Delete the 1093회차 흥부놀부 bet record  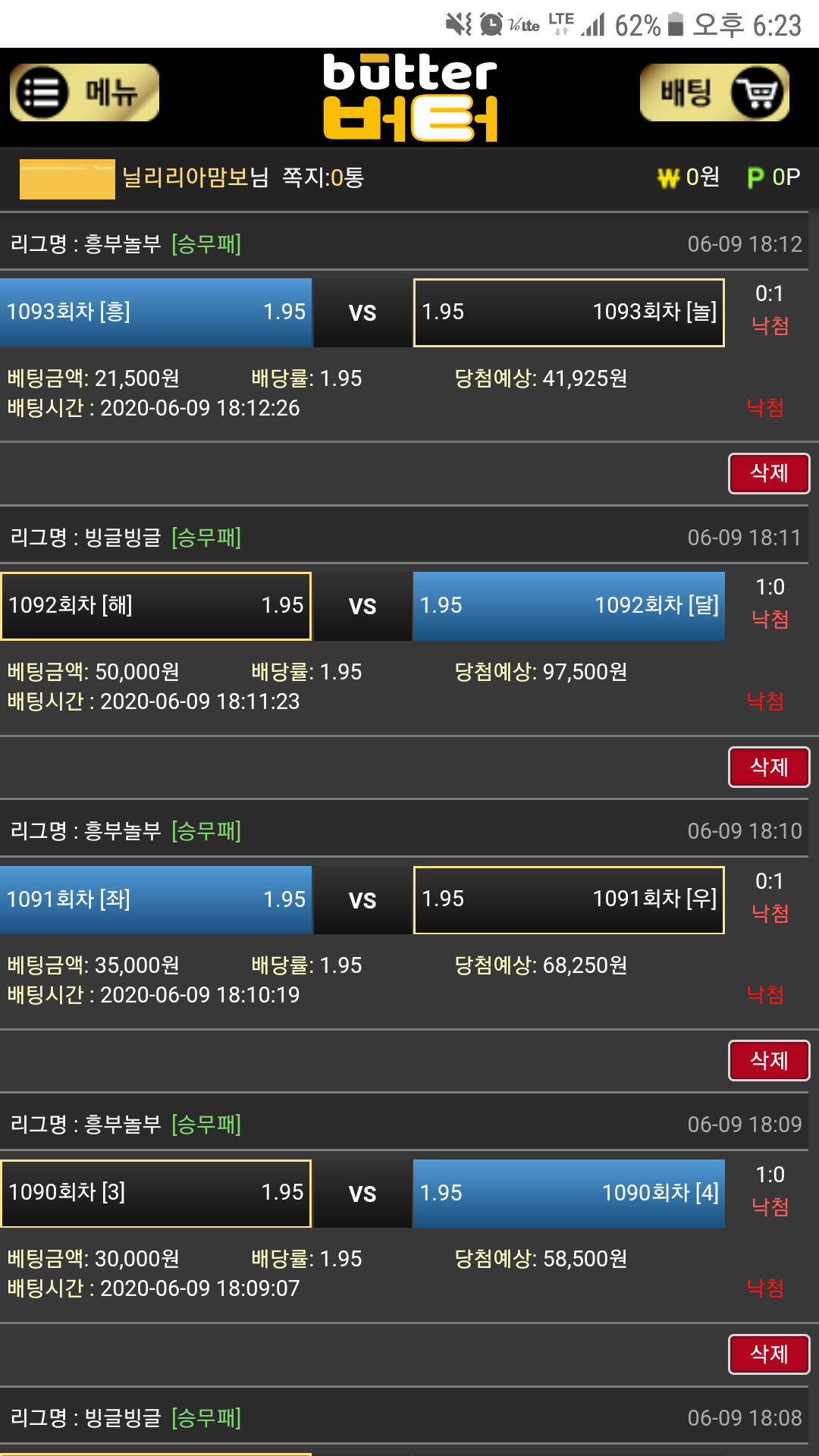pyautogui.click(x=768, y=473)
